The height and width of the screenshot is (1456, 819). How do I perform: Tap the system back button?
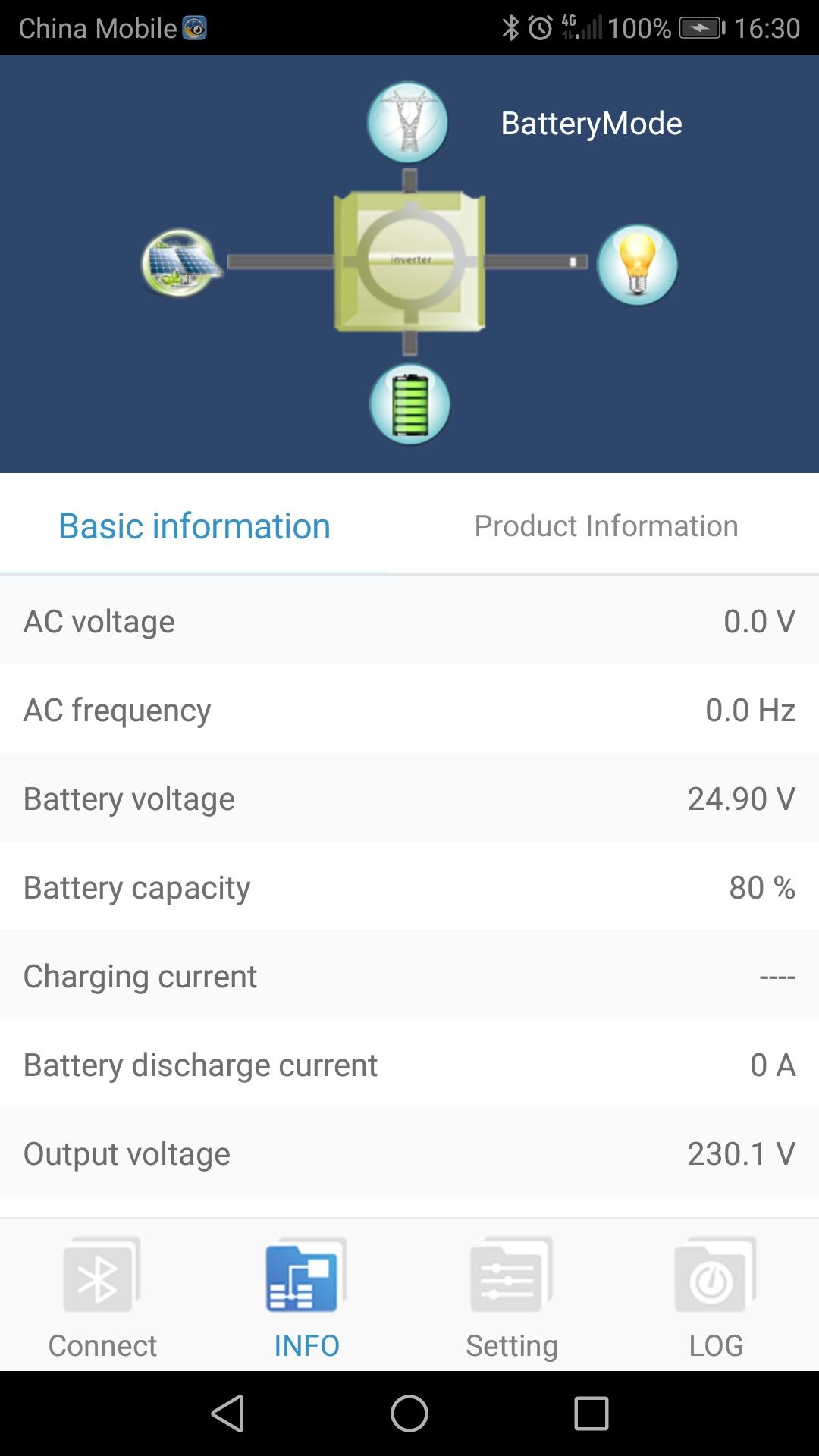(x=227, y=1414)
